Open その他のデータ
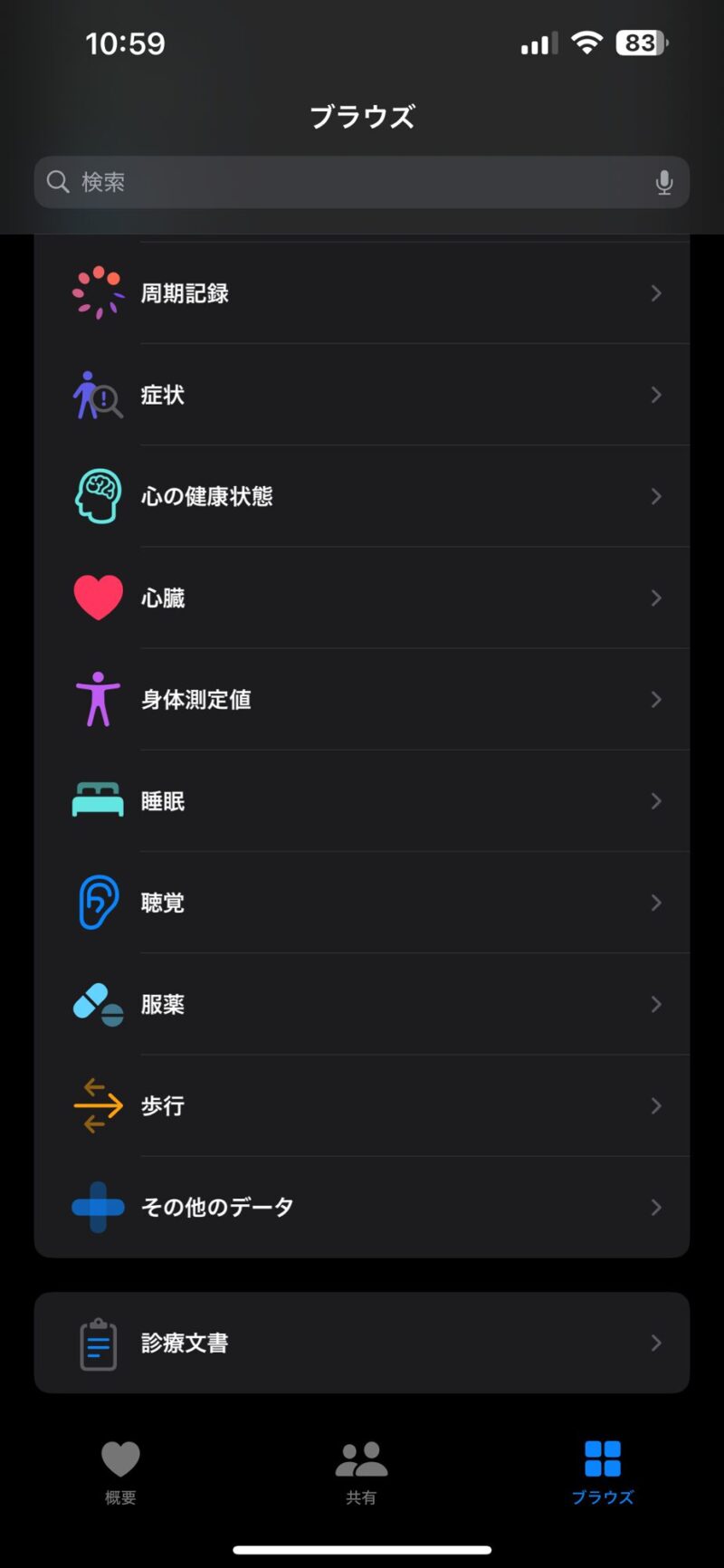This screenshot has width=724, height=1568. [362, 1207]
